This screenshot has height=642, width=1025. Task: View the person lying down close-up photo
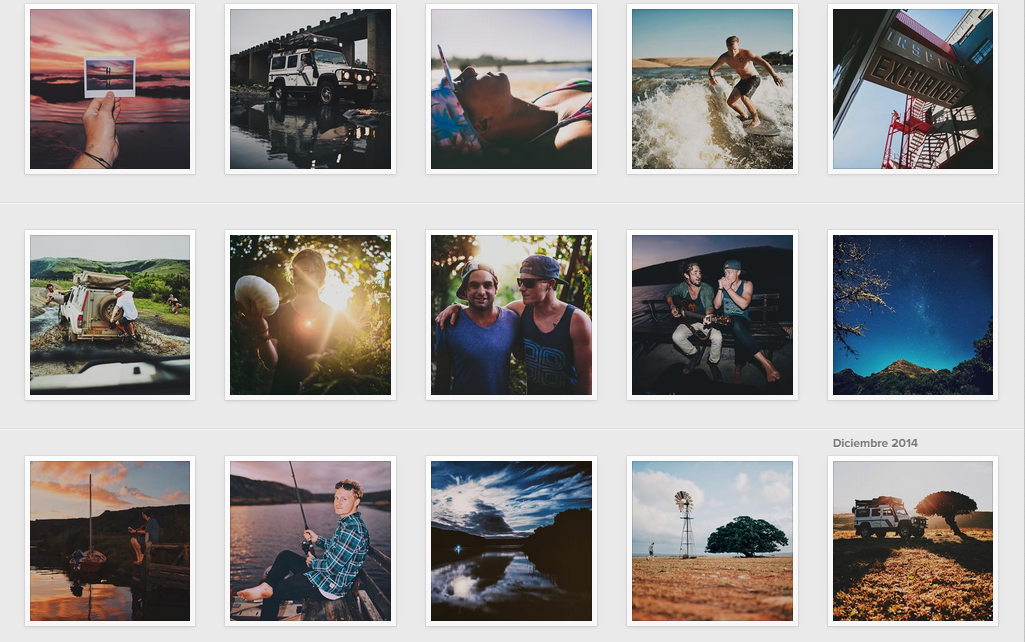511,89
